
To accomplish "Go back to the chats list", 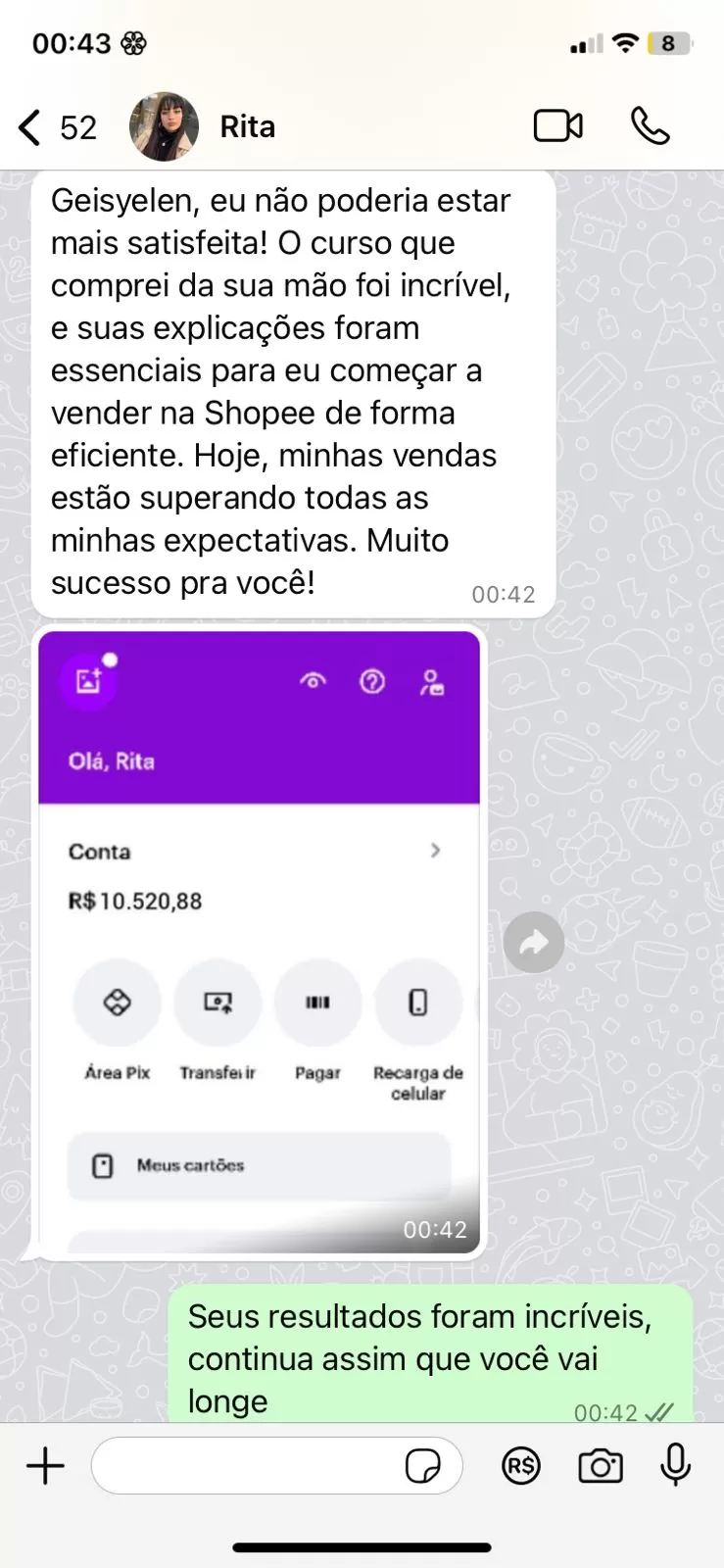I will [31, 127].
